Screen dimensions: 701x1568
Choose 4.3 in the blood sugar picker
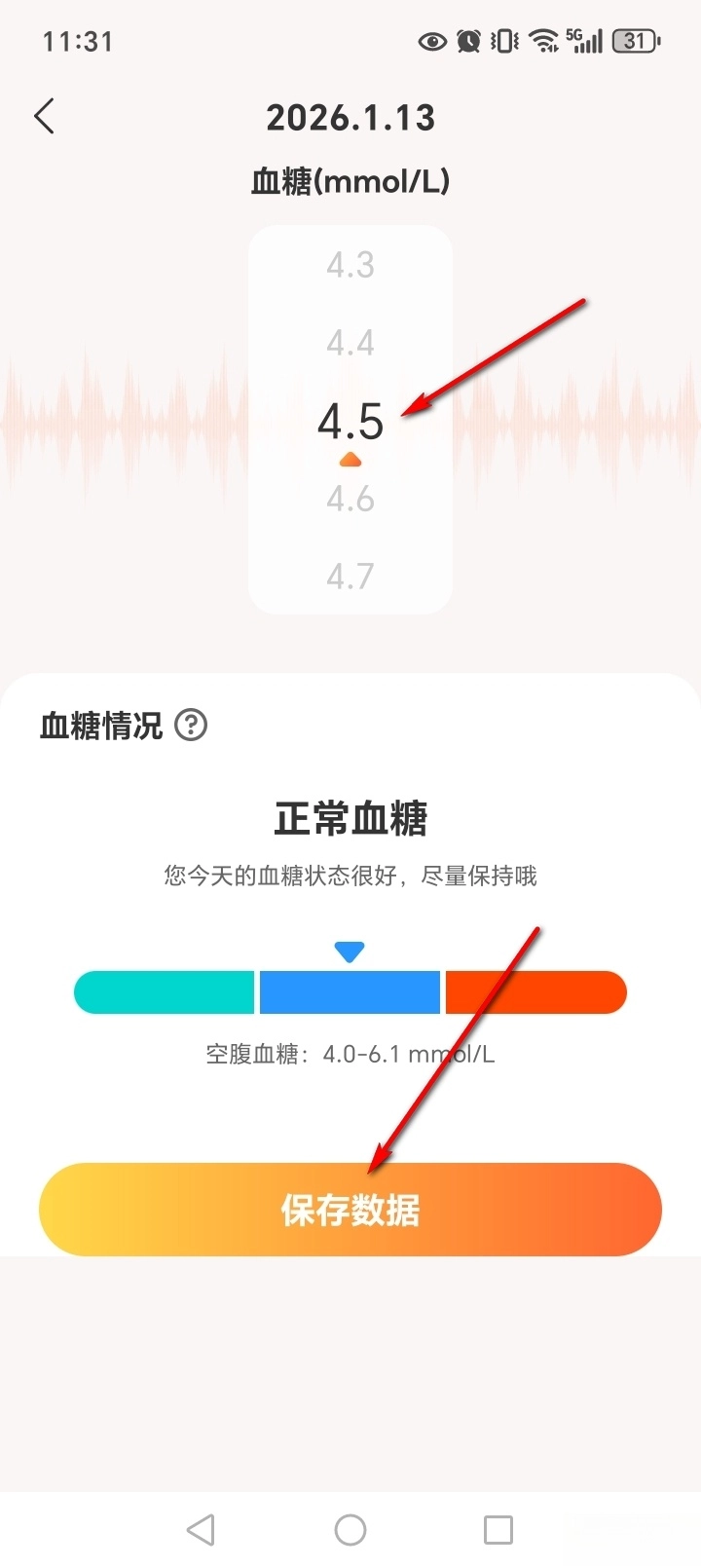350,265
